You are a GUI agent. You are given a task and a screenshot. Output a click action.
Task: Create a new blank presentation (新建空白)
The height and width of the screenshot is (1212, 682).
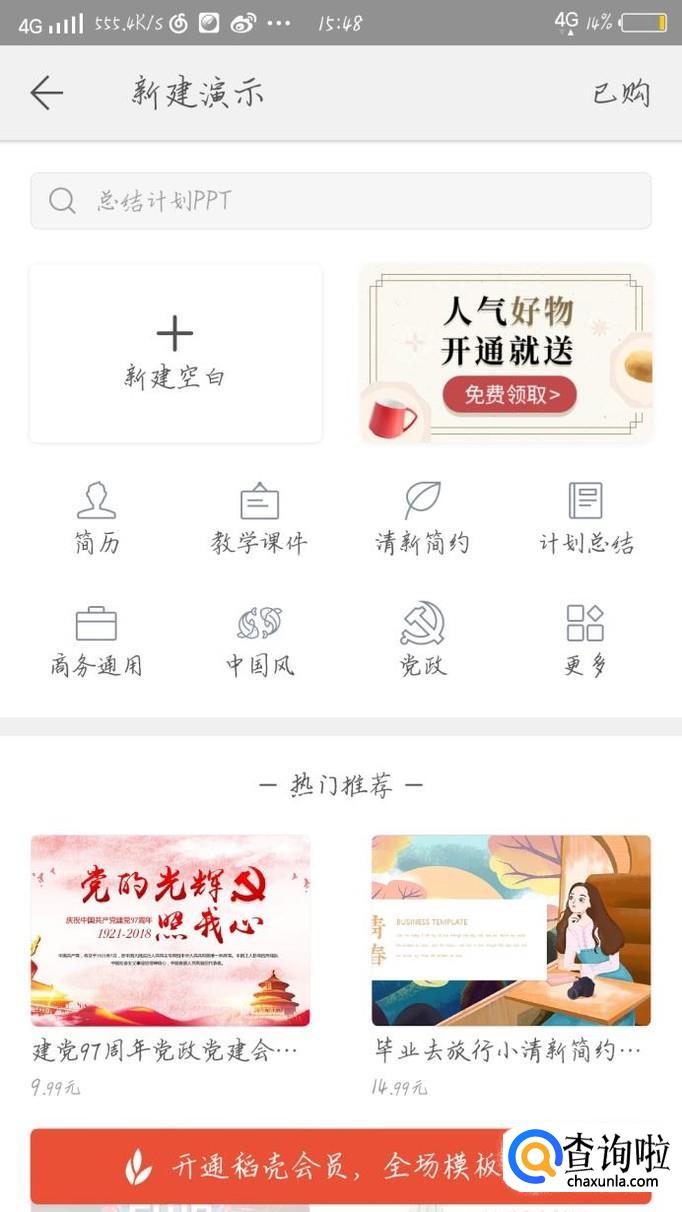(176, 353)
